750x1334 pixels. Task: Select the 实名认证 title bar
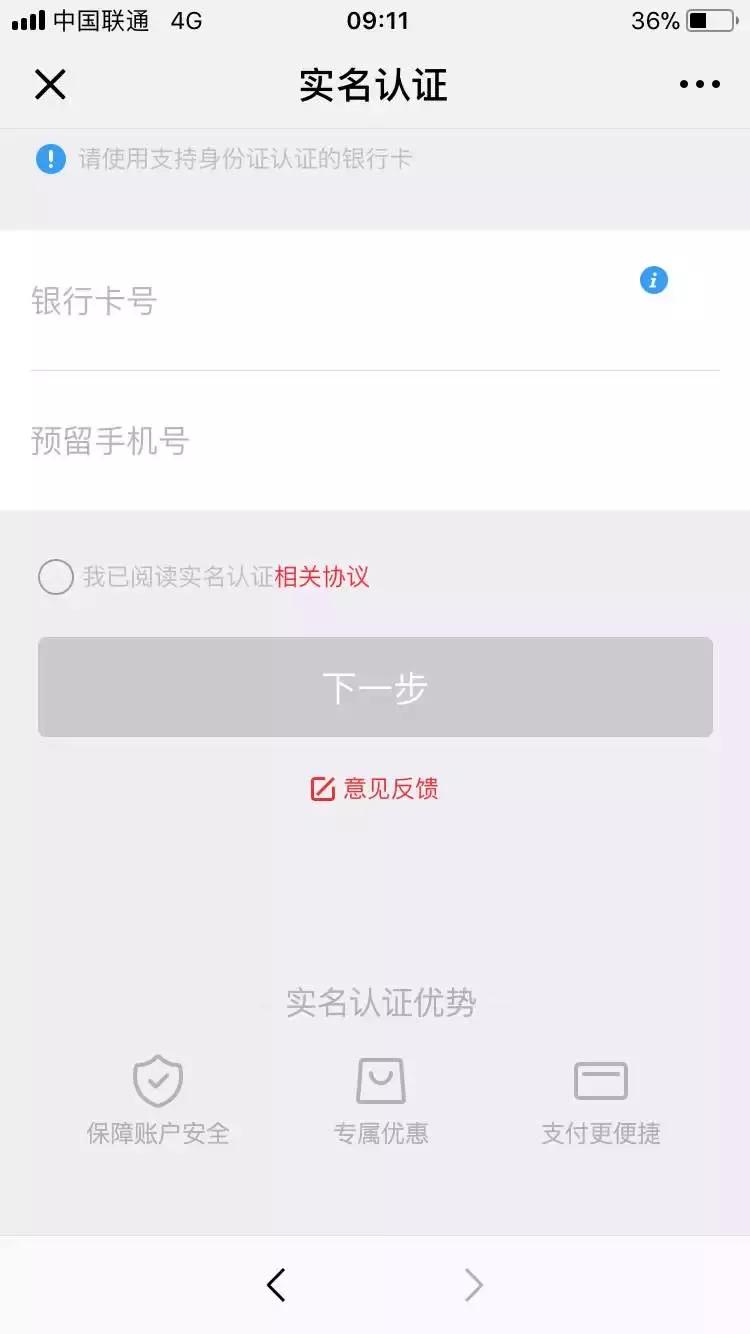[x=374, y=84]
